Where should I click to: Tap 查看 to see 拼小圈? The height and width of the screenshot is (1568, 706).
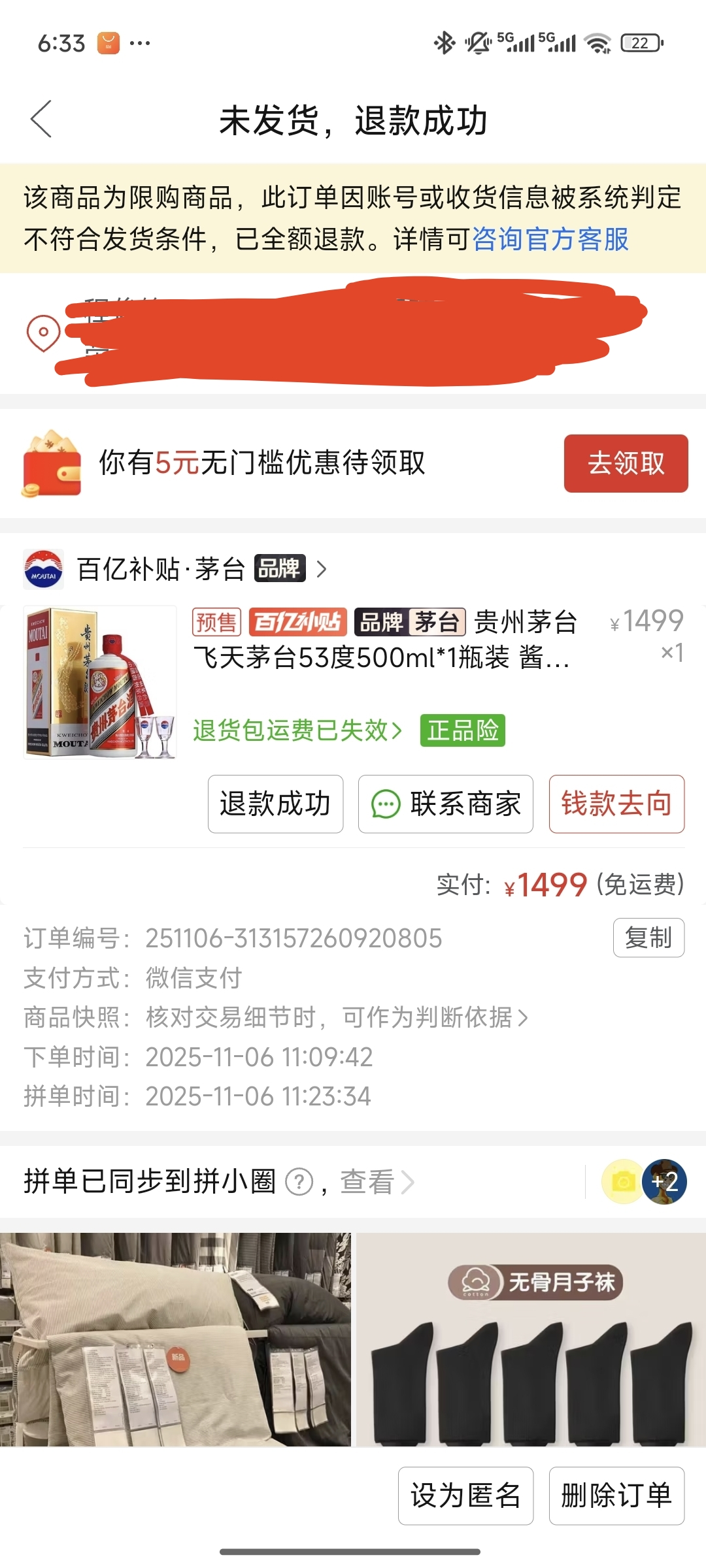tap(376, 1182)
